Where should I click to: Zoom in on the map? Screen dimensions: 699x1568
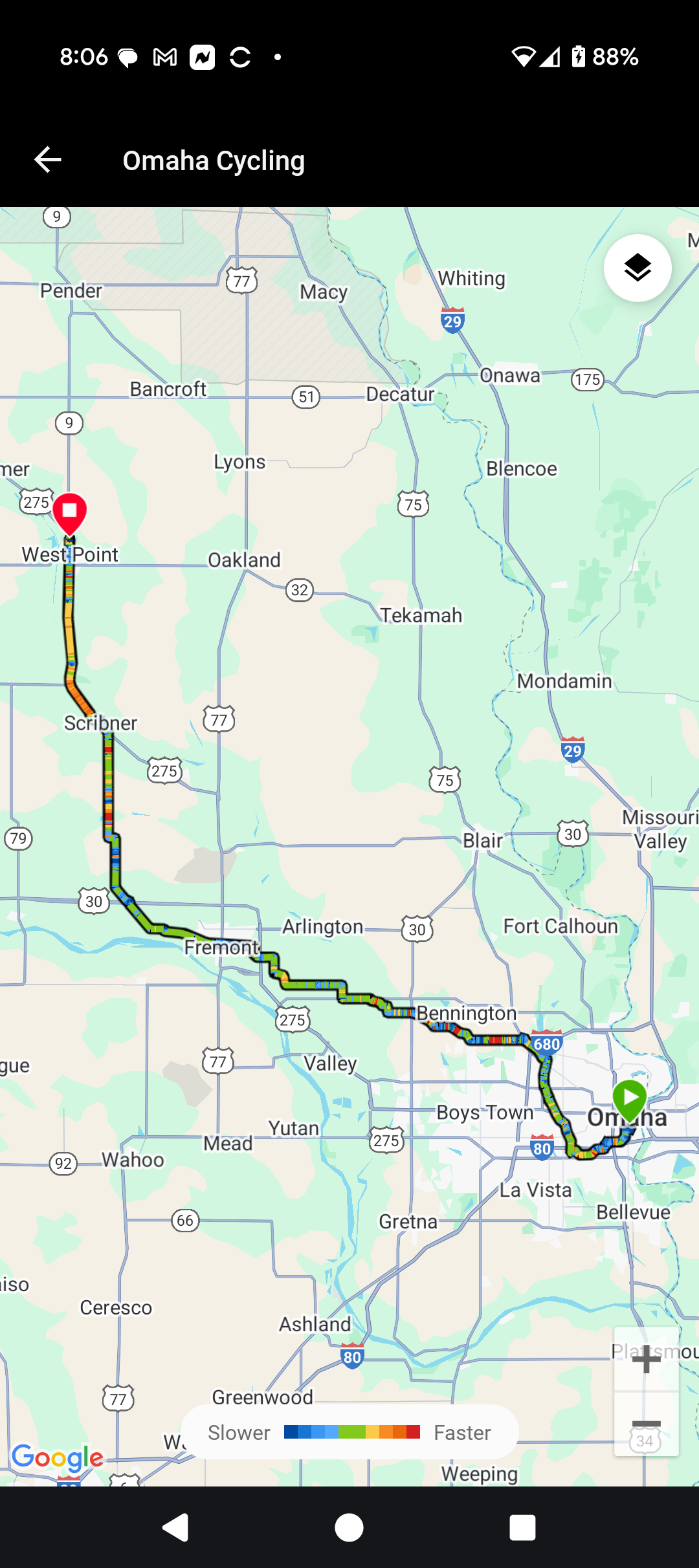click(x=646, y=1359)
